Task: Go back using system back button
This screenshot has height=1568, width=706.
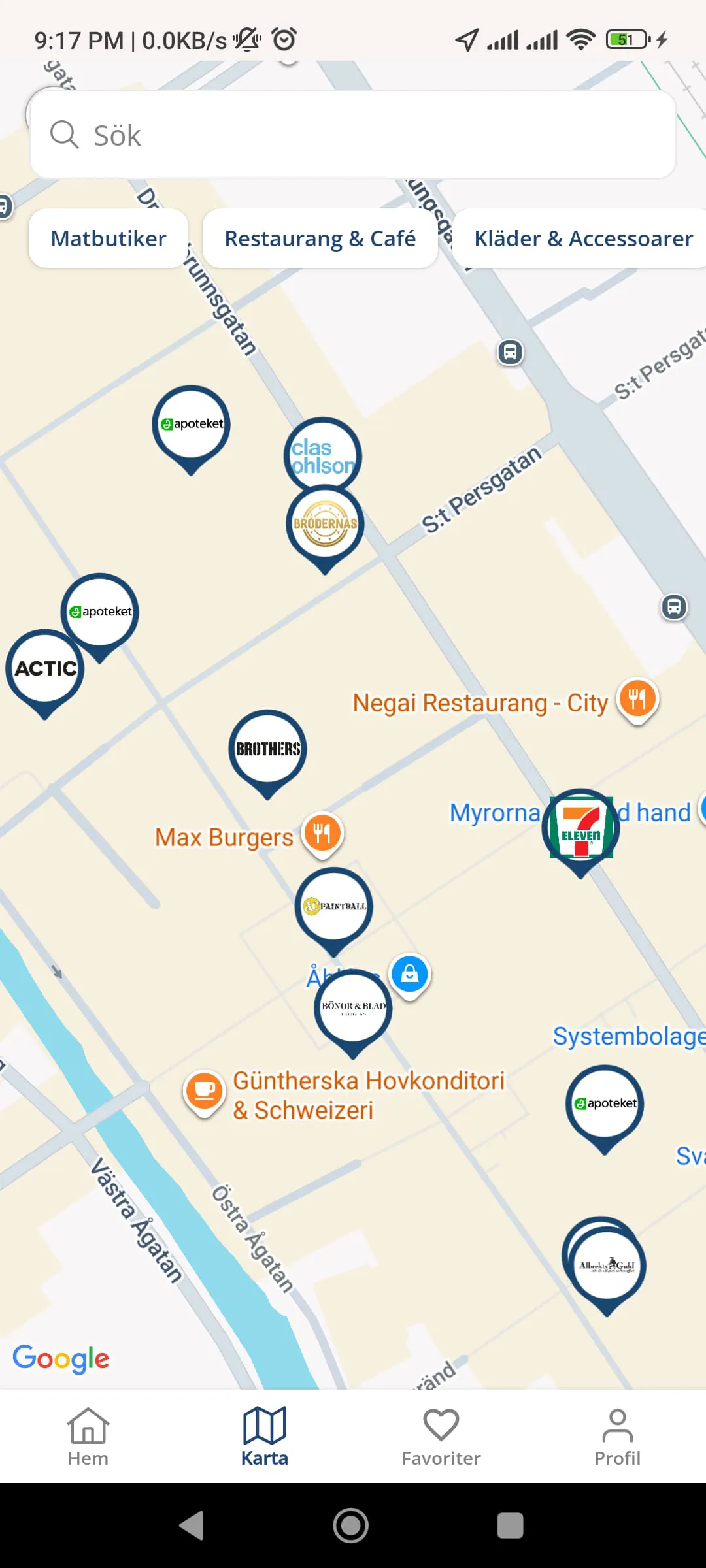Action: point(192,1526)
